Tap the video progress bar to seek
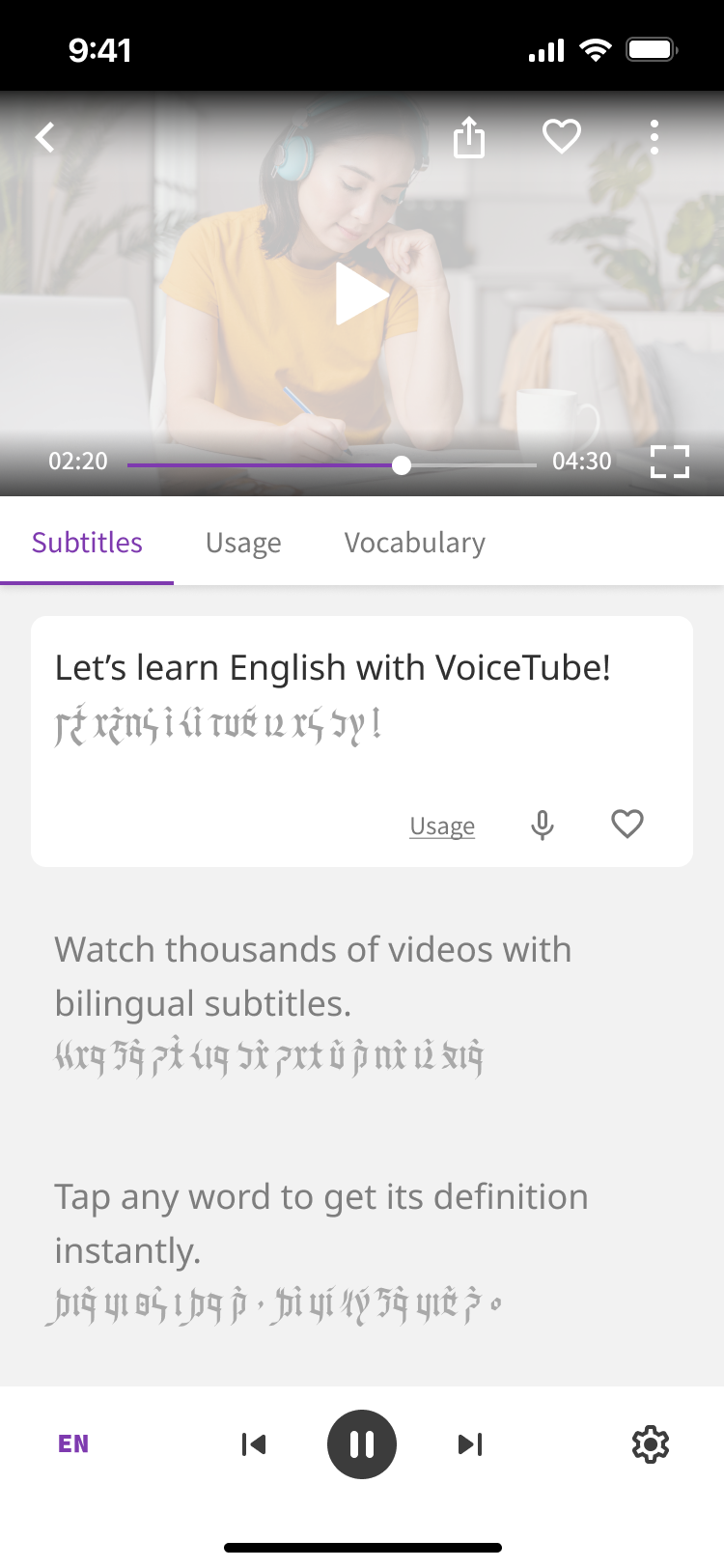The image size is (724, 1568). [x=331, y=465]
